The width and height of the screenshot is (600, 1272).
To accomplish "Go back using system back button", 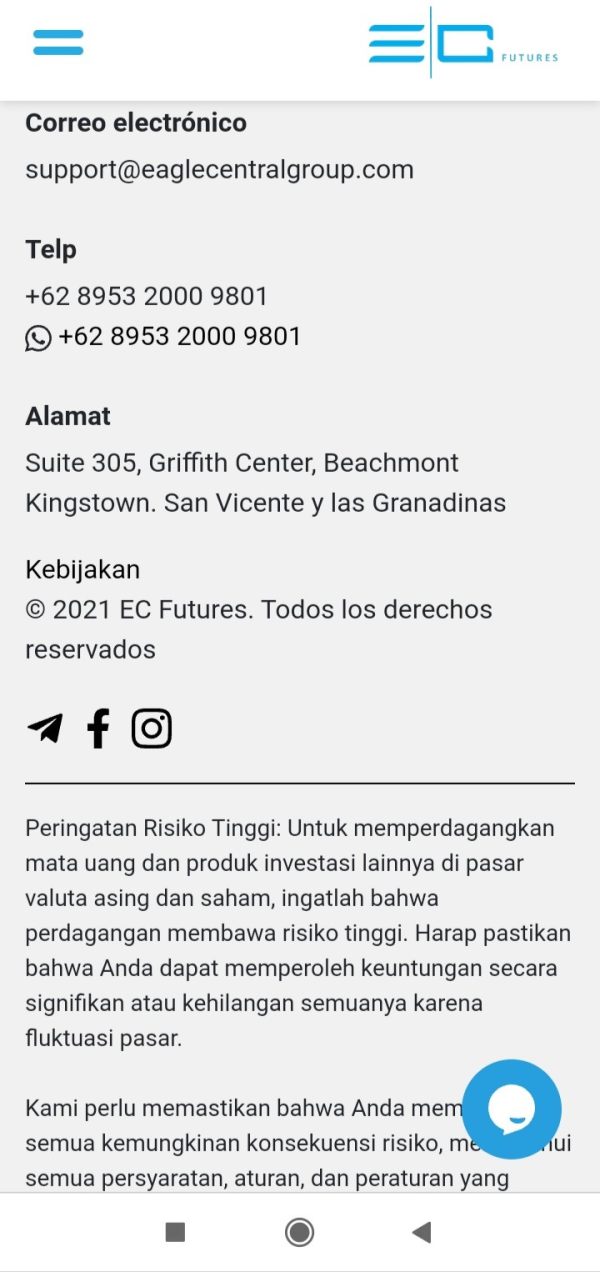I will coord(421,1232).
